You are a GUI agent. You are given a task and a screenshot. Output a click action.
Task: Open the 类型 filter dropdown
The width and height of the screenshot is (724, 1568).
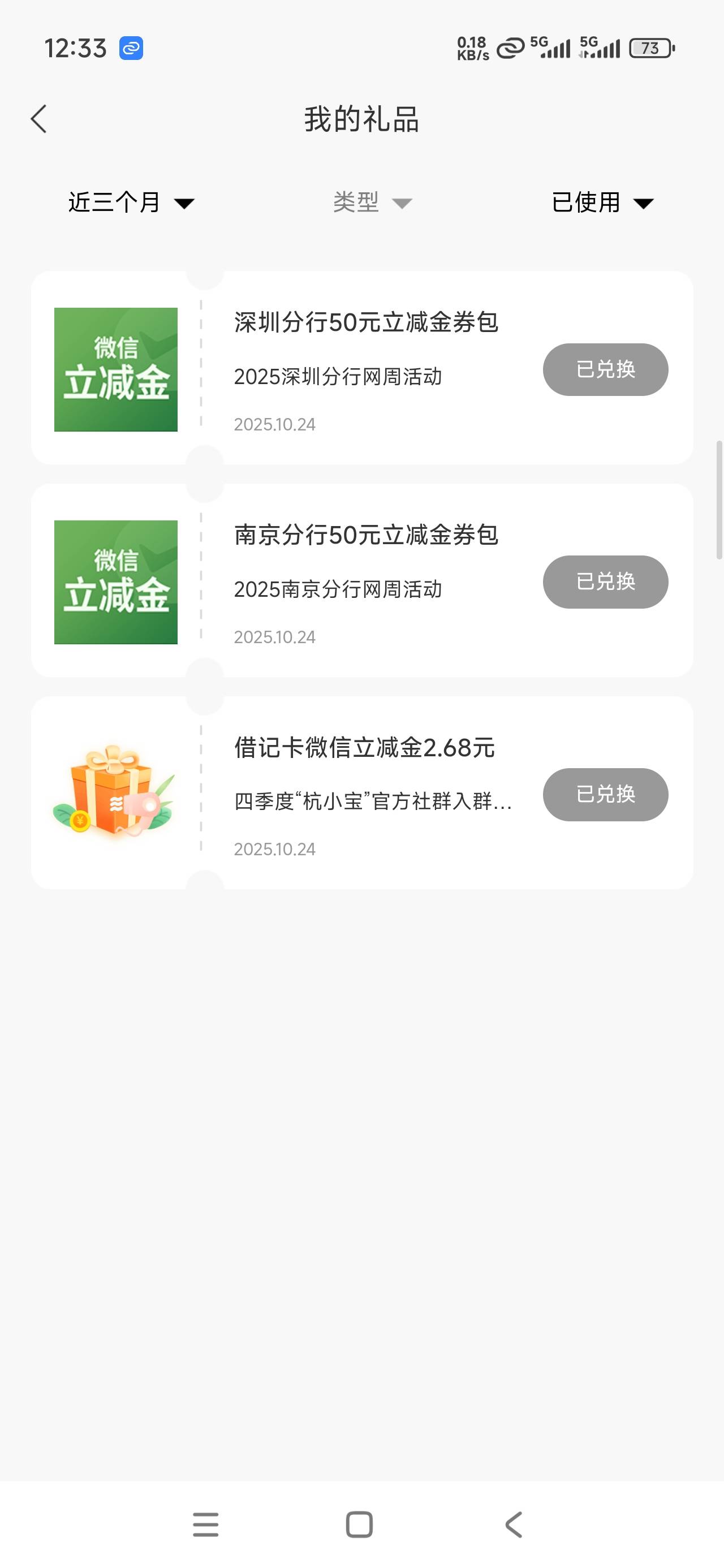pyautogui.click(x=372, y=202)
